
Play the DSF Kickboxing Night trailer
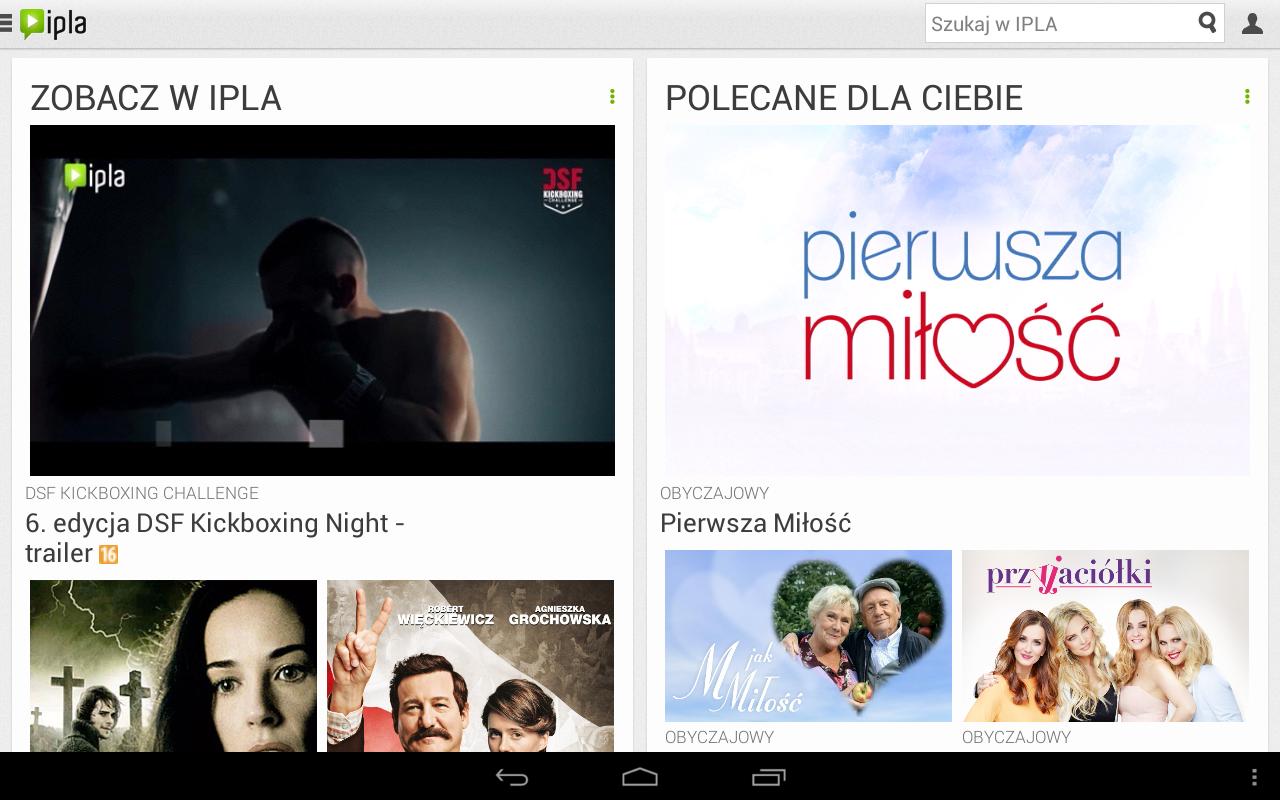tap(322, 300)
